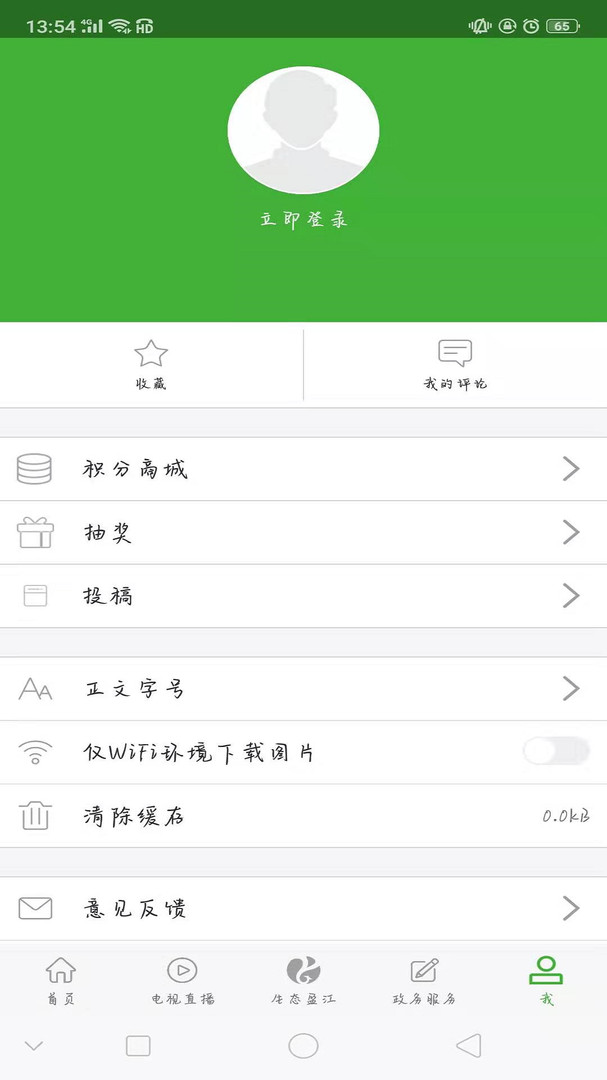
Task: Toggle 仅WiFi环境下载图片 switch
Action: tap(556, 751)
